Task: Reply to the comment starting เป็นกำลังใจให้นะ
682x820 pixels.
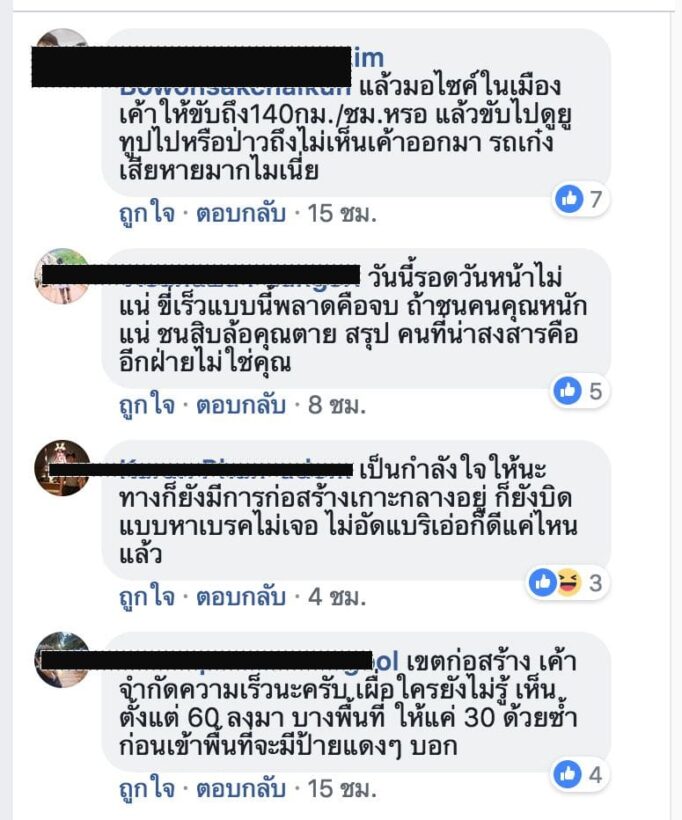Action: coord(240,597)
